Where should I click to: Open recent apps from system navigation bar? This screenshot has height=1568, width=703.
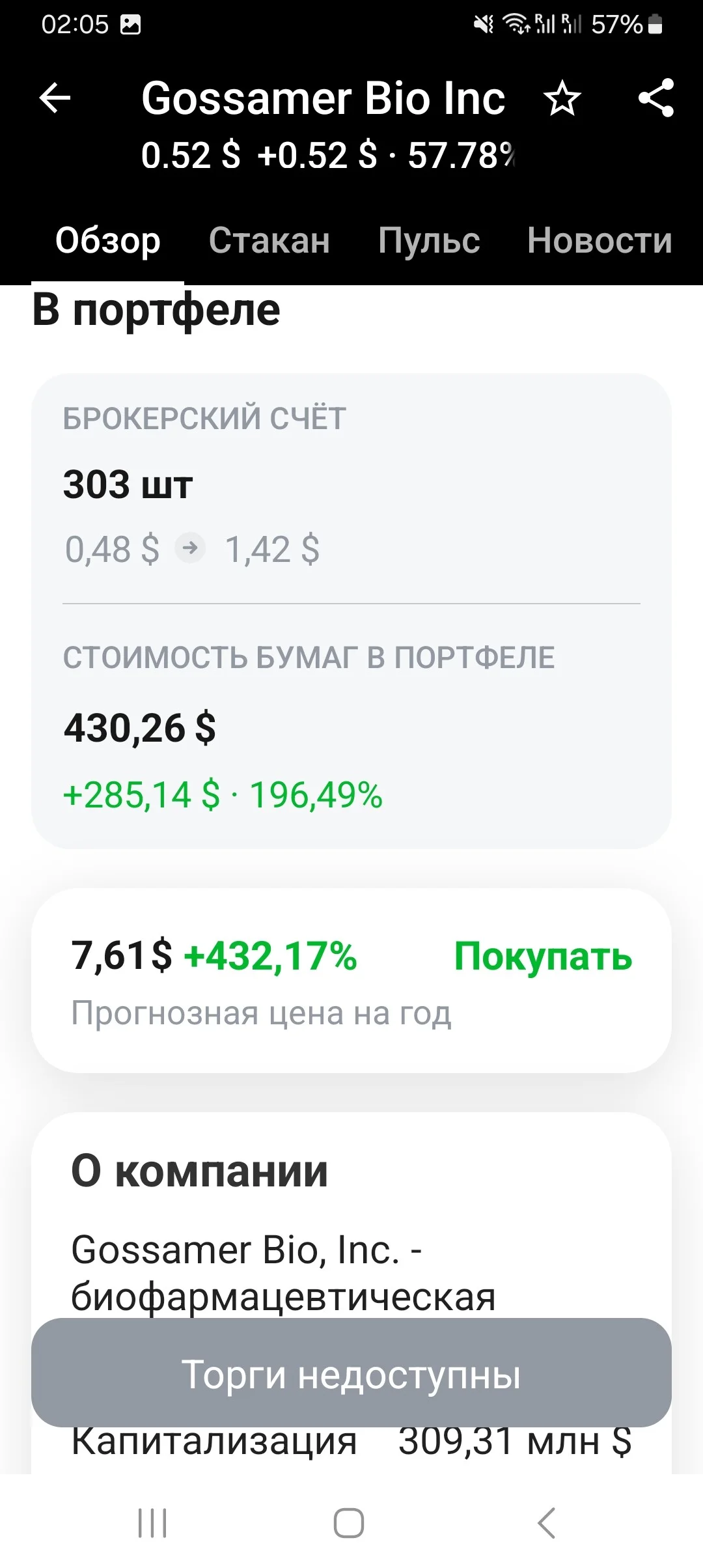point(152,1523)
